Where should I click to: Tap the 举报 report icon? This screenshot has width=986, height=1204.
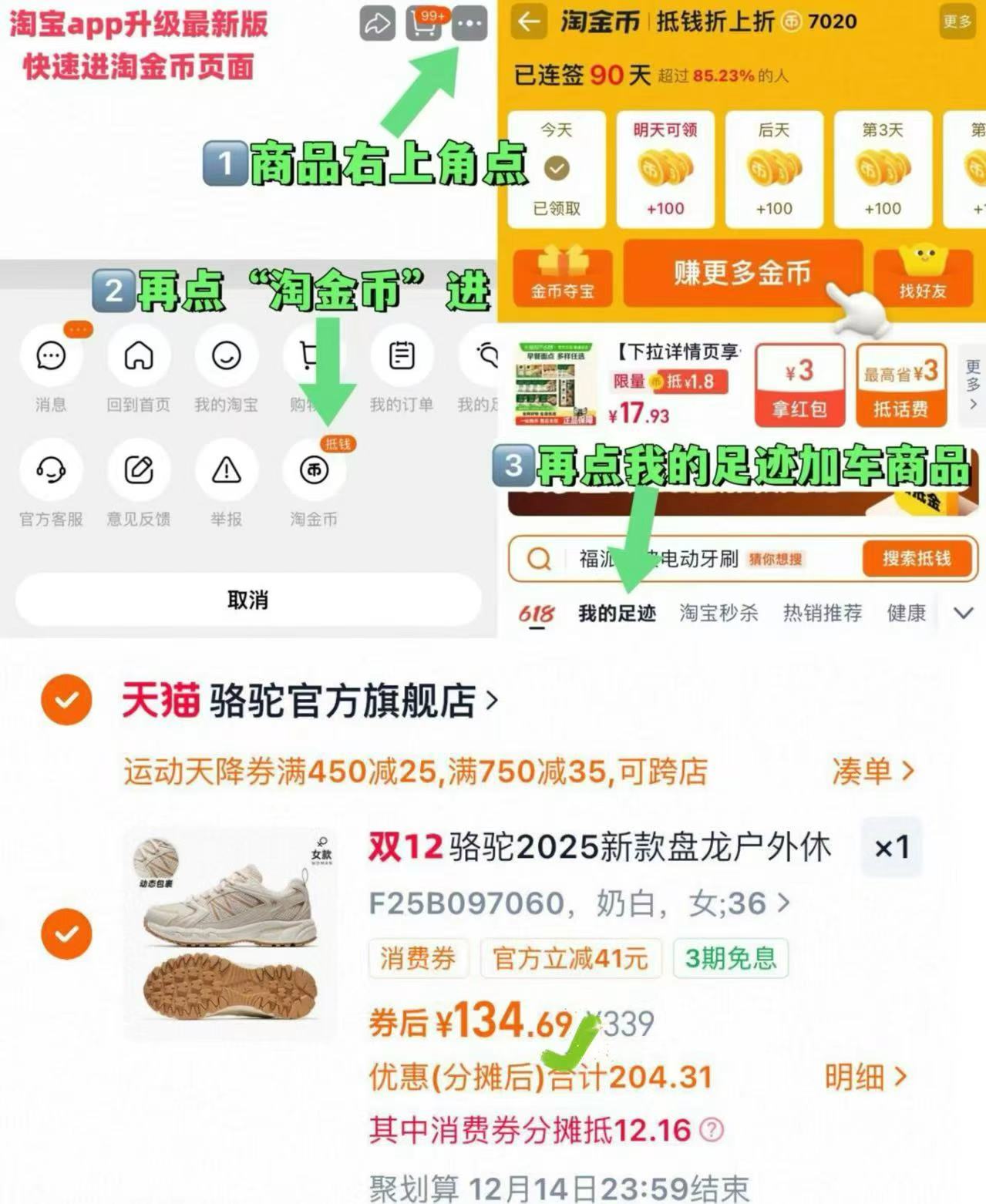pyautogui.click(x=225, y=470)
